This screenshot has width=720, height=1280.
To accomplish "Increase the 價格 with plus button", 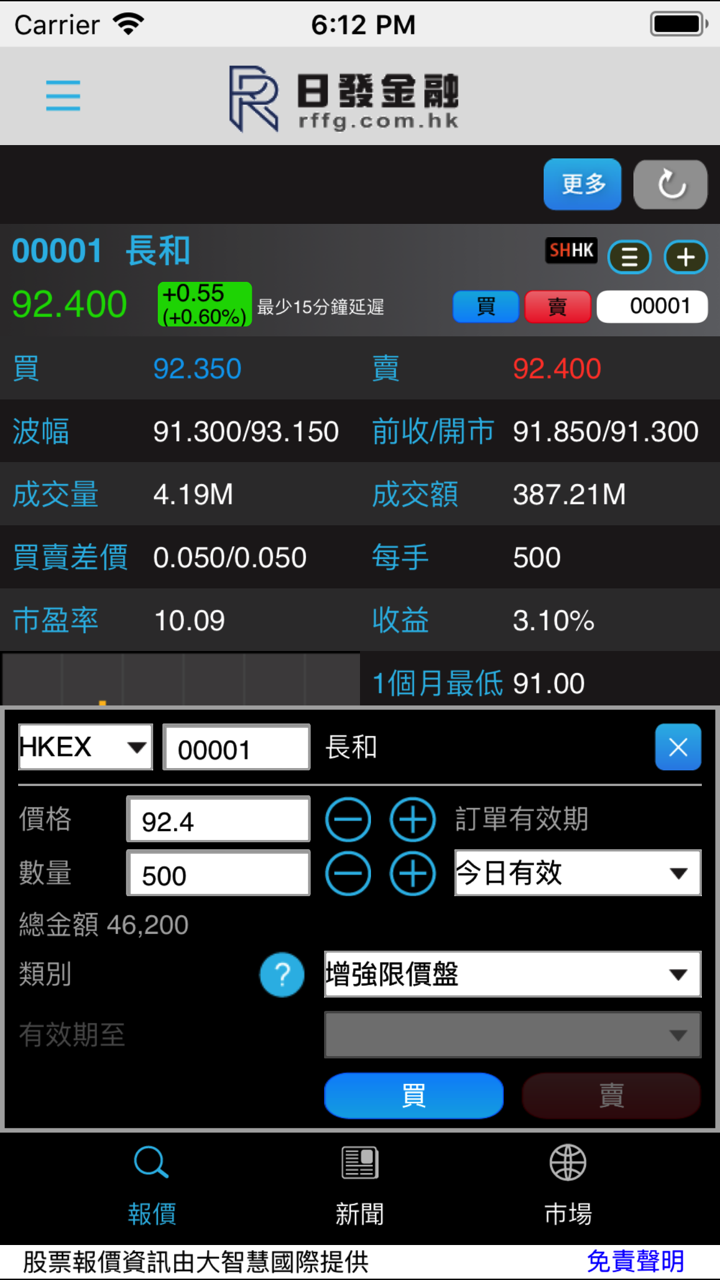I will click(412, 821).
